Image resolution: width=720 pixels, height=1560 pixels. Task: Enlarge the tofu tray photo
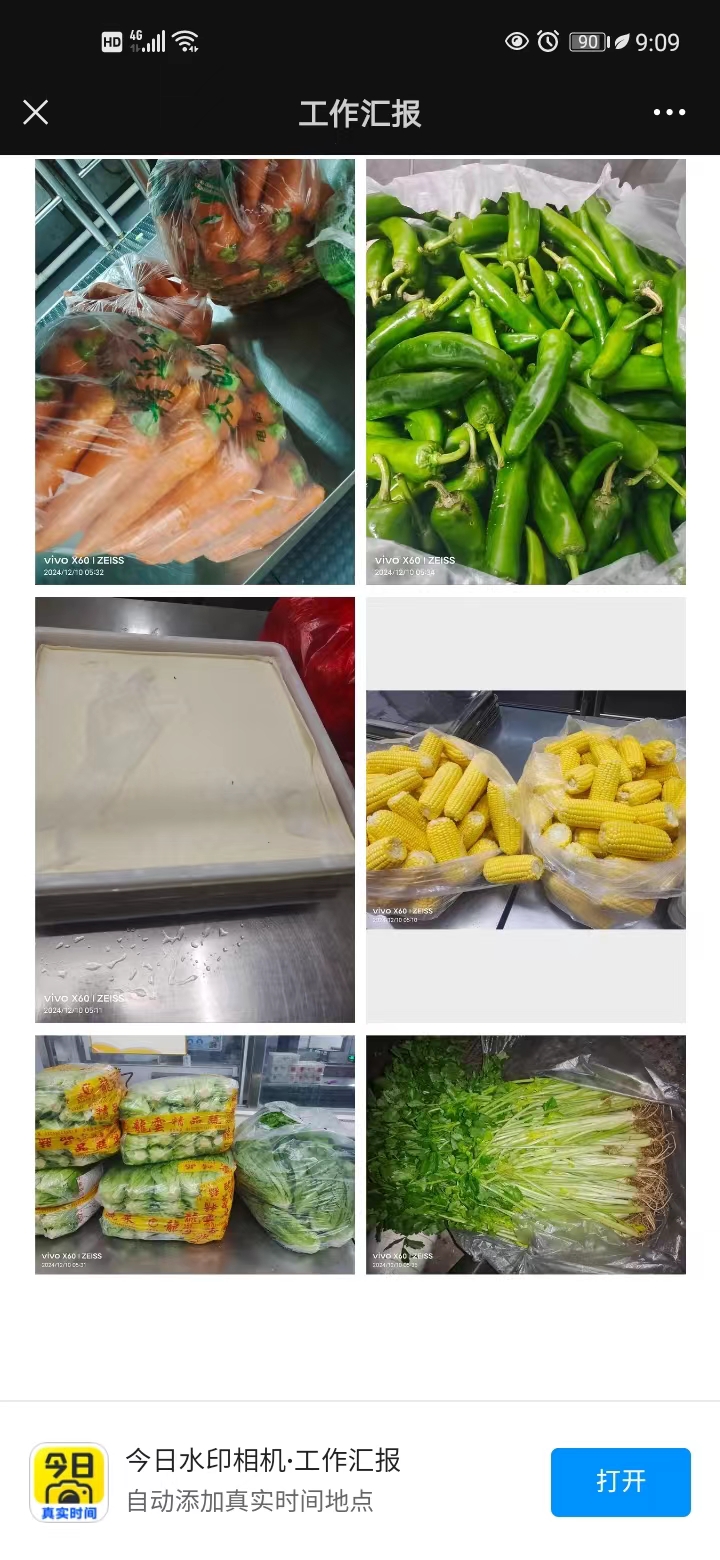195,809
